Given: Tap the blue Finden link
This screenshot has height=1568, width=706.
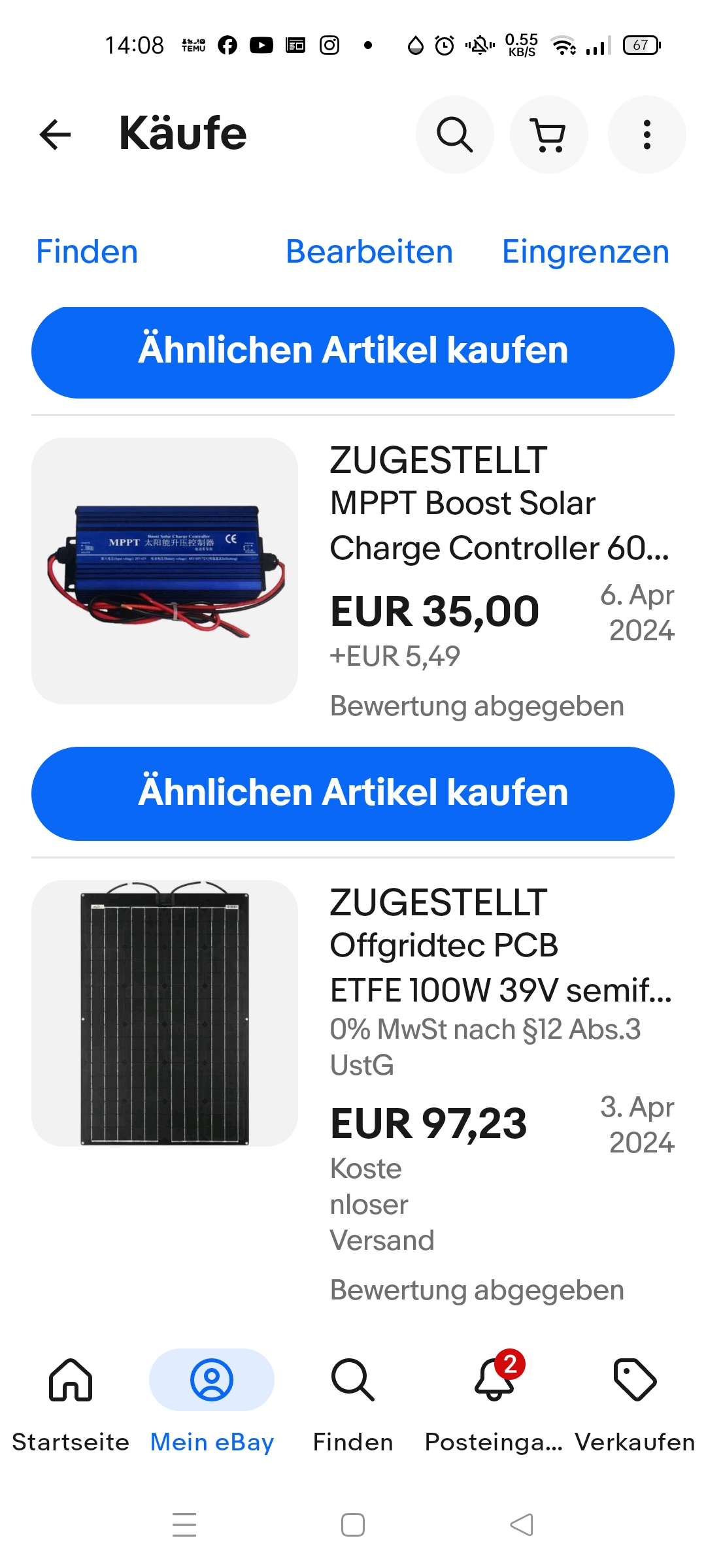Looking at the screenshot, I should pyautogui.click(x=87, y=252).
